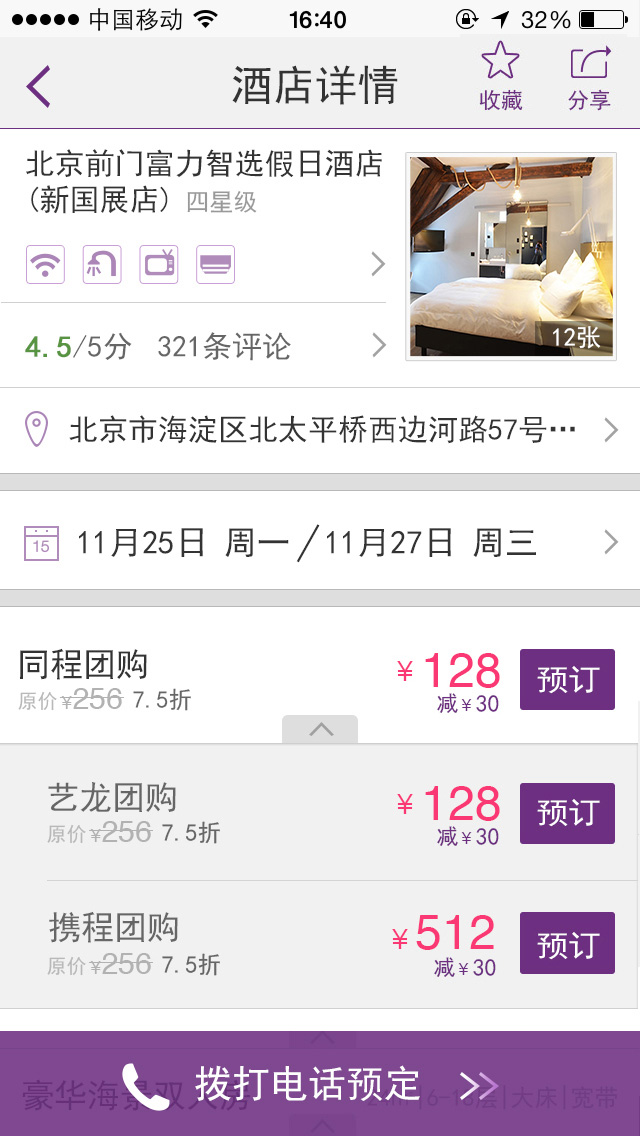The width and height of the screenshot is (640, 1136).
Task: Collapse the group-buy offers list
Action: (x=320, y=730)
